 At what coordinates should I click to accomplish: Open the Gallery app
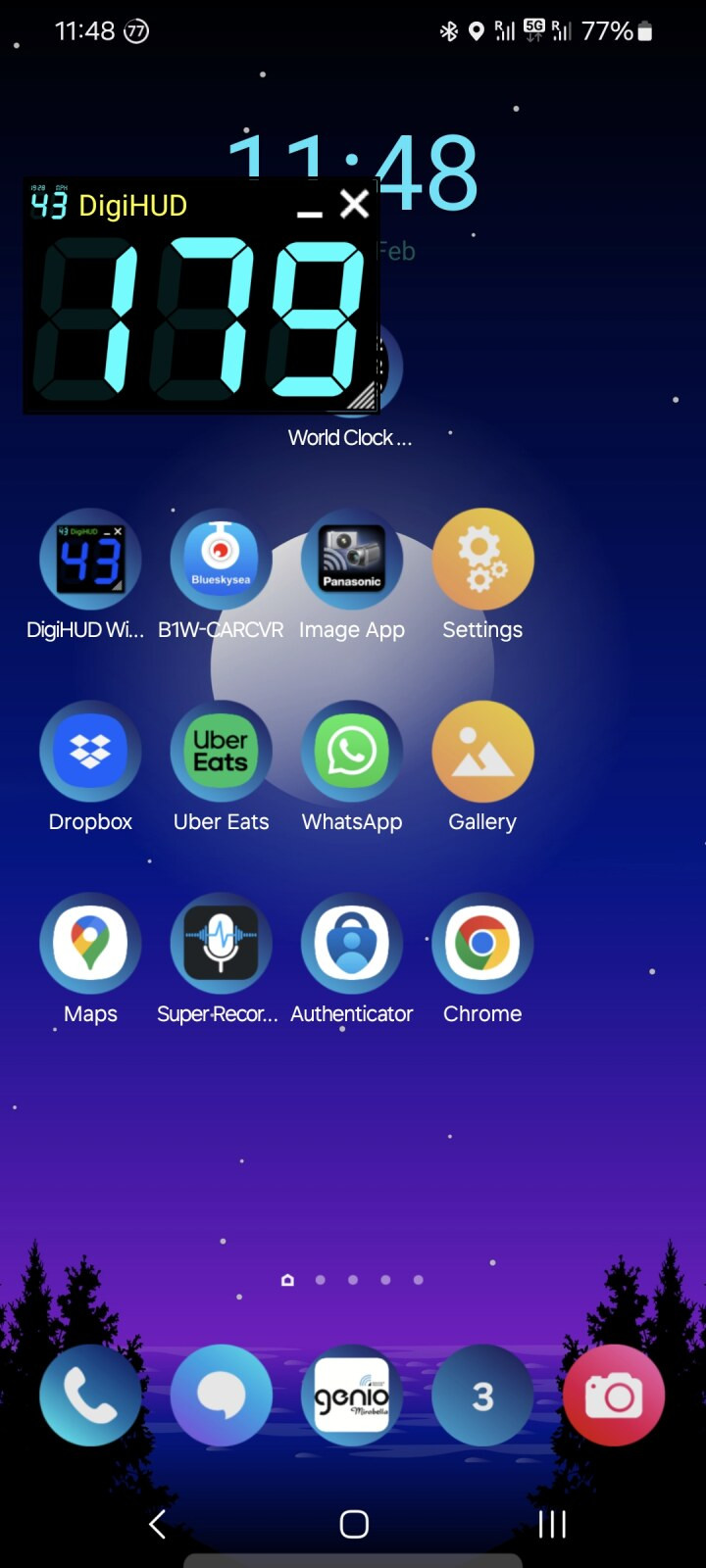[x=482, y=751]
